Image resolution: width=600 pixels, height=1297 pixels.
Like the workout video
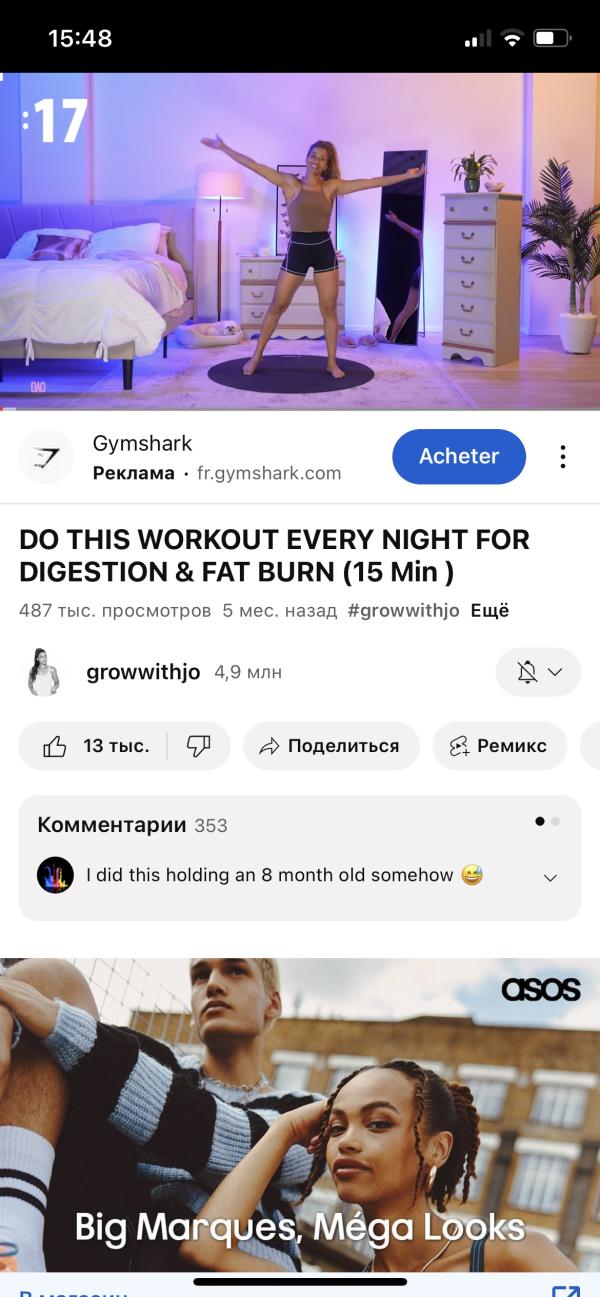click(95, 746)
